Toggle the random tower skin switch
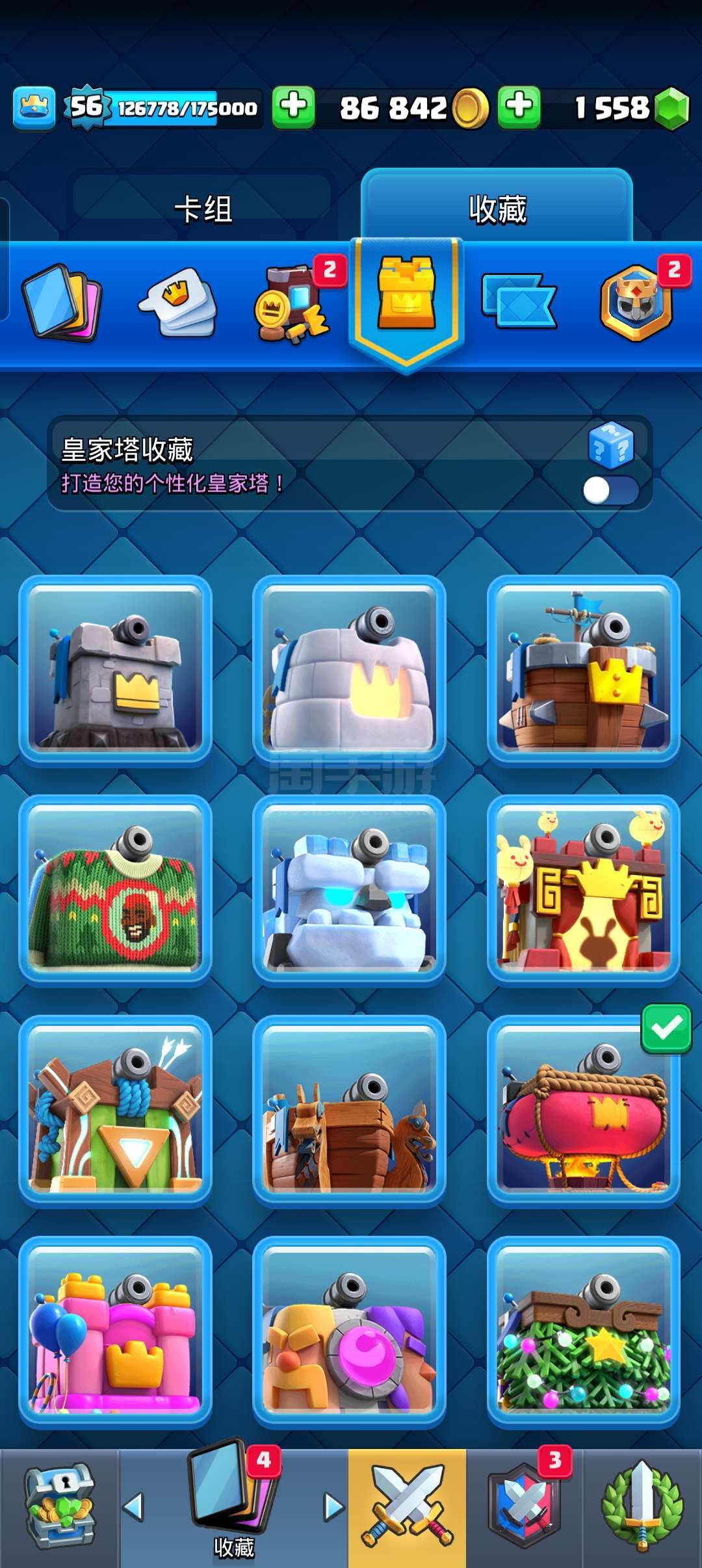 tap(610, 490)
